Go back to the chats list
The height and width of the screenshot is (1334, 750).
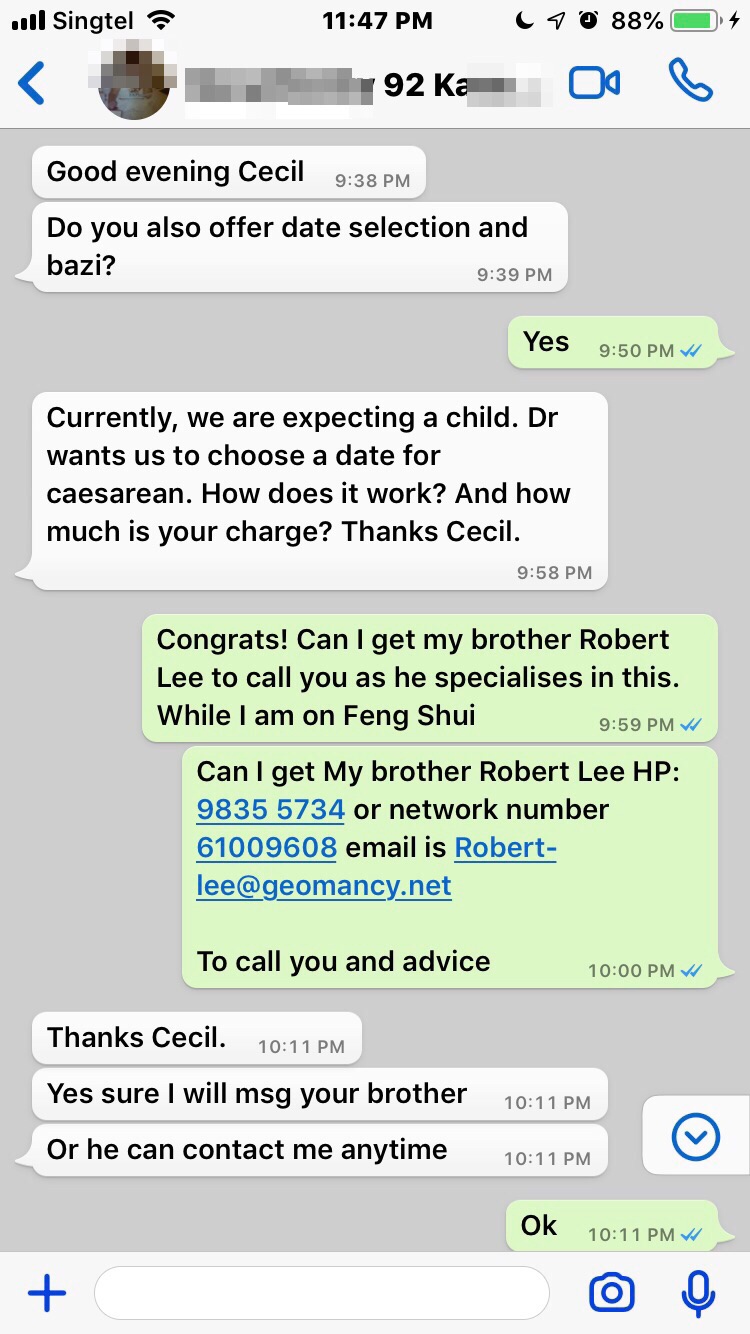(32, 83)
